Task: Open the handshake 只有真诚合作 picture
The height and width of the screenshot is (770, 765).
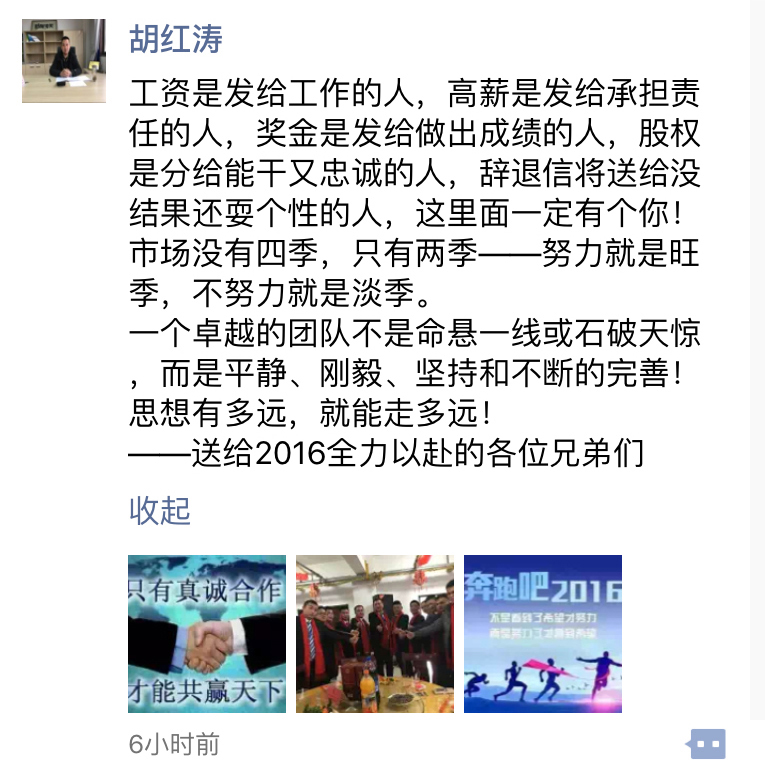Action: 207,634
